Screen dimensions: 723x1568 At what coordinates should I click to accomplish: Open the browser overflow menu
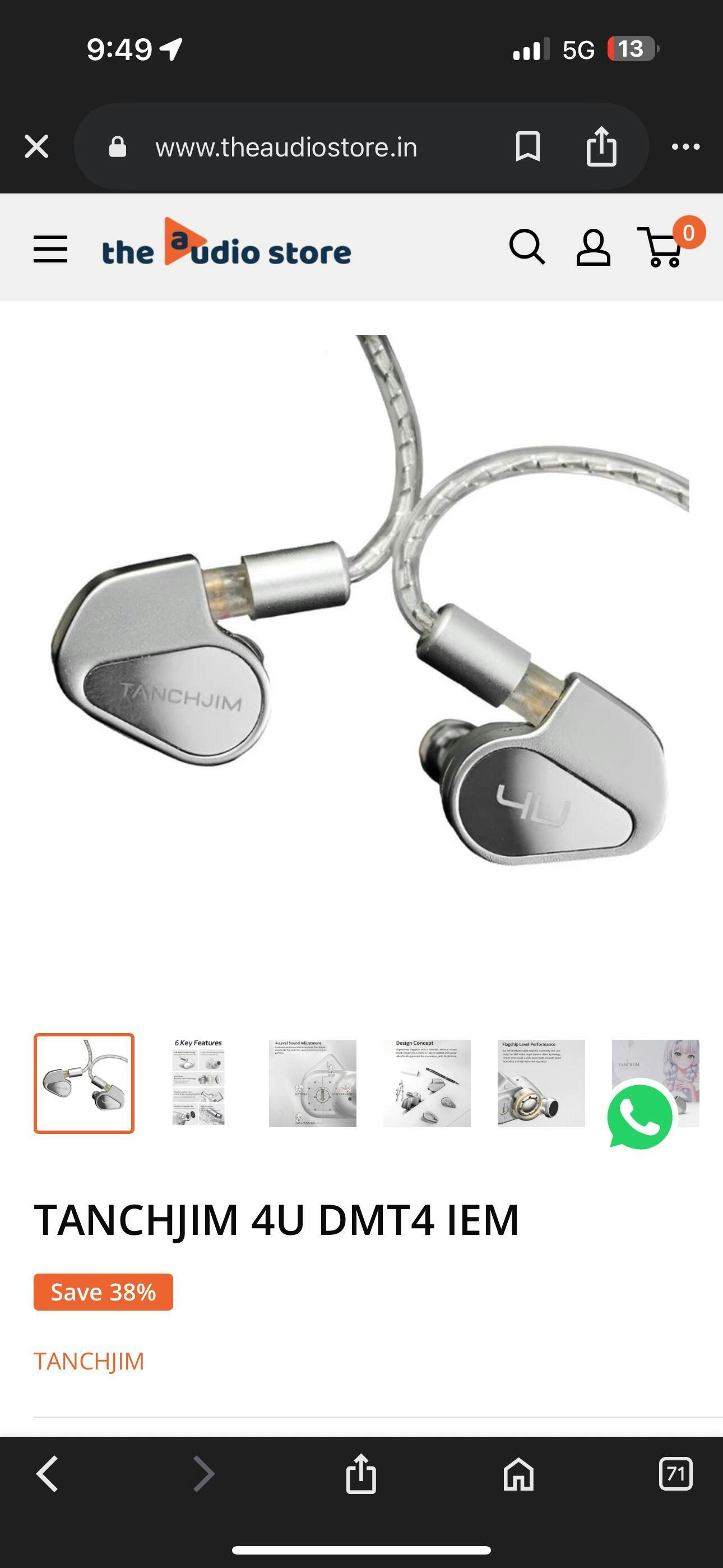click(x=685, y=147)
